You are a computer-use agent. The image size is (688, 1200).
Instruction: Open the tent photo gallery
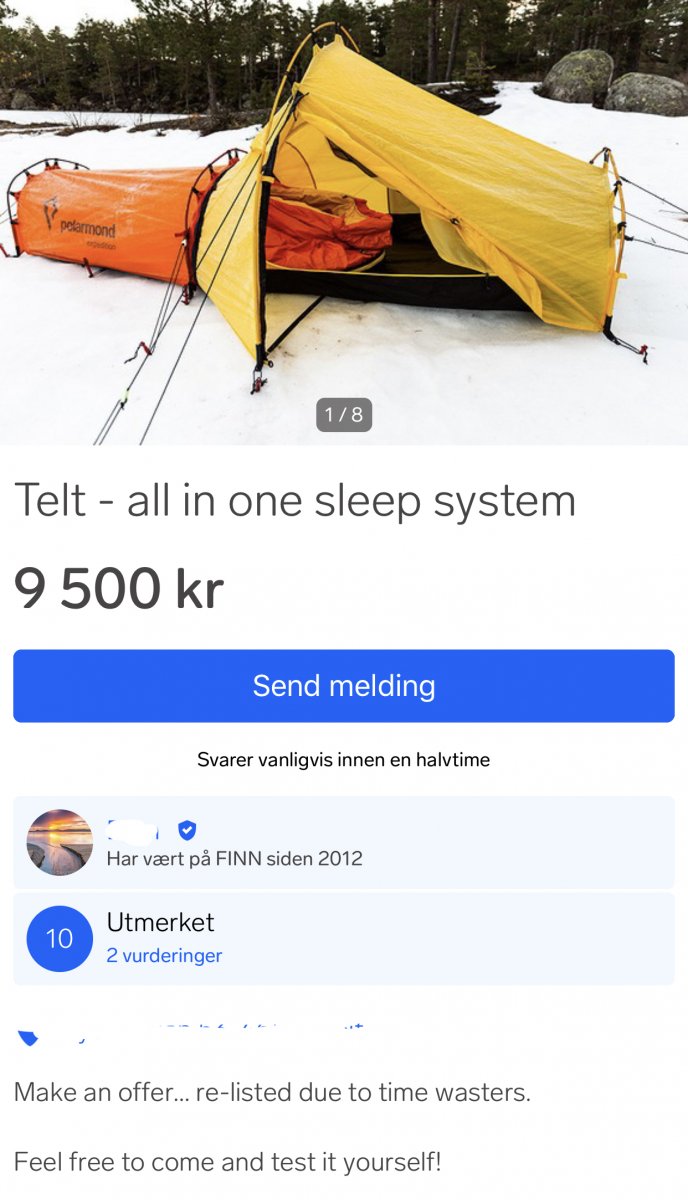344,222
